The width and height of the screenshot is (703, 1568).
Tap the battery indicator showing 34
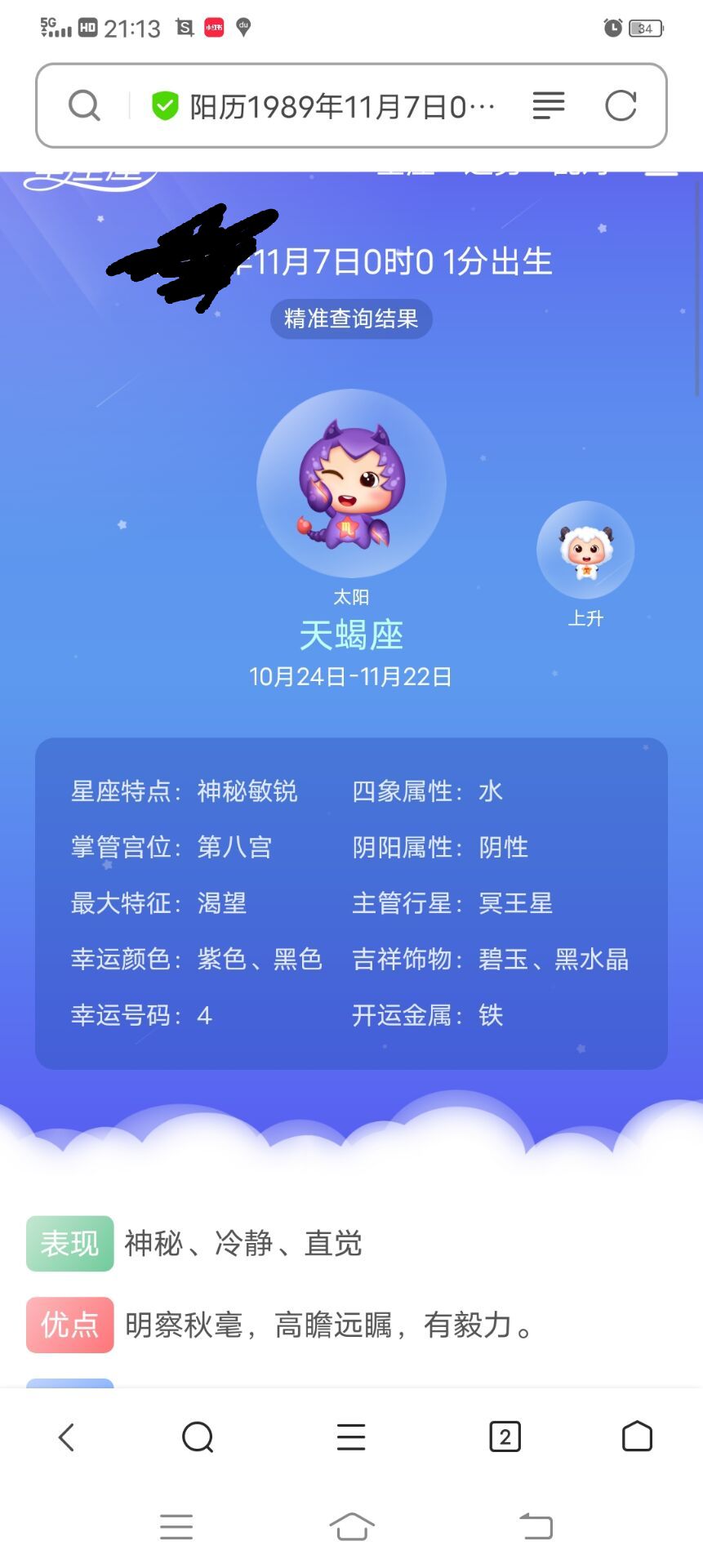[644, 27]
